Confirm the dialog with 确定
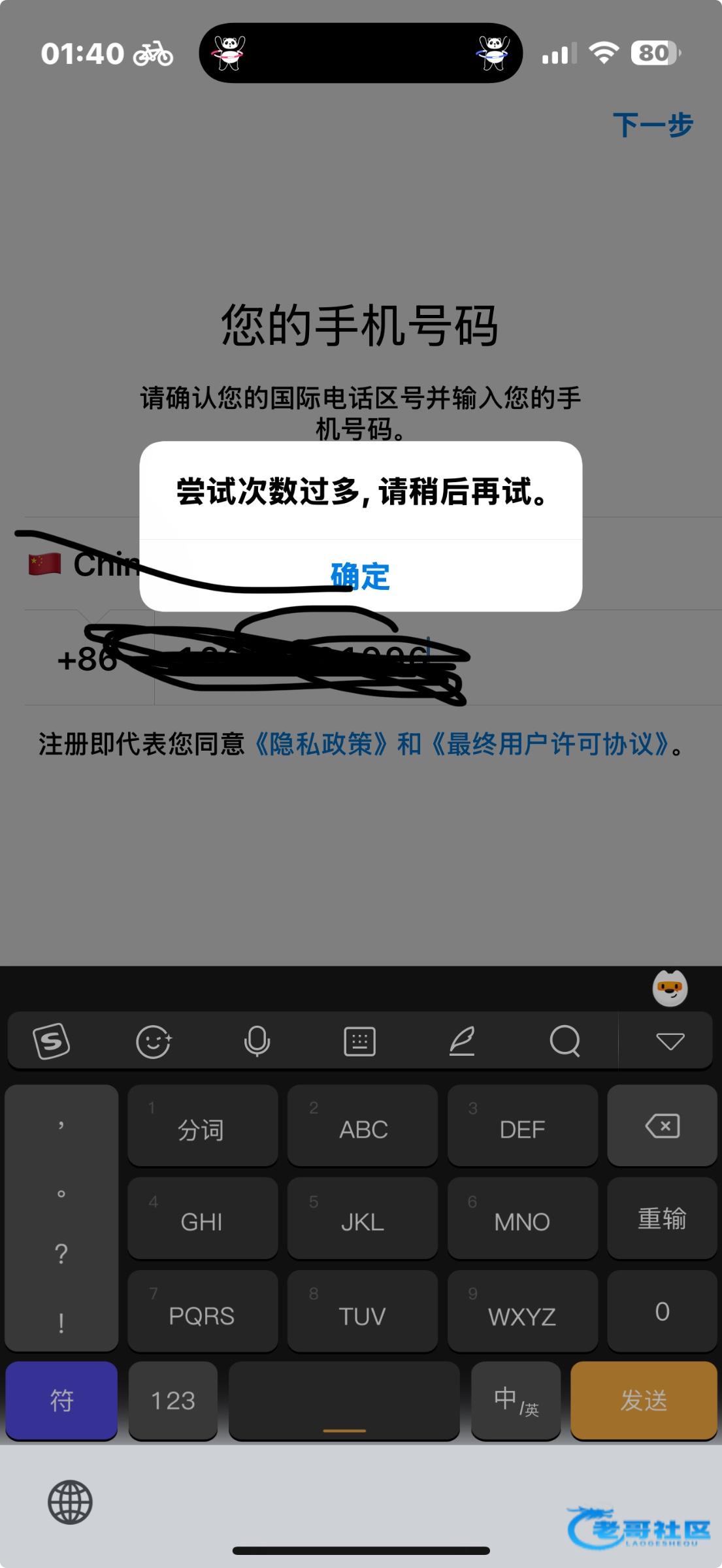 [360, 576]
